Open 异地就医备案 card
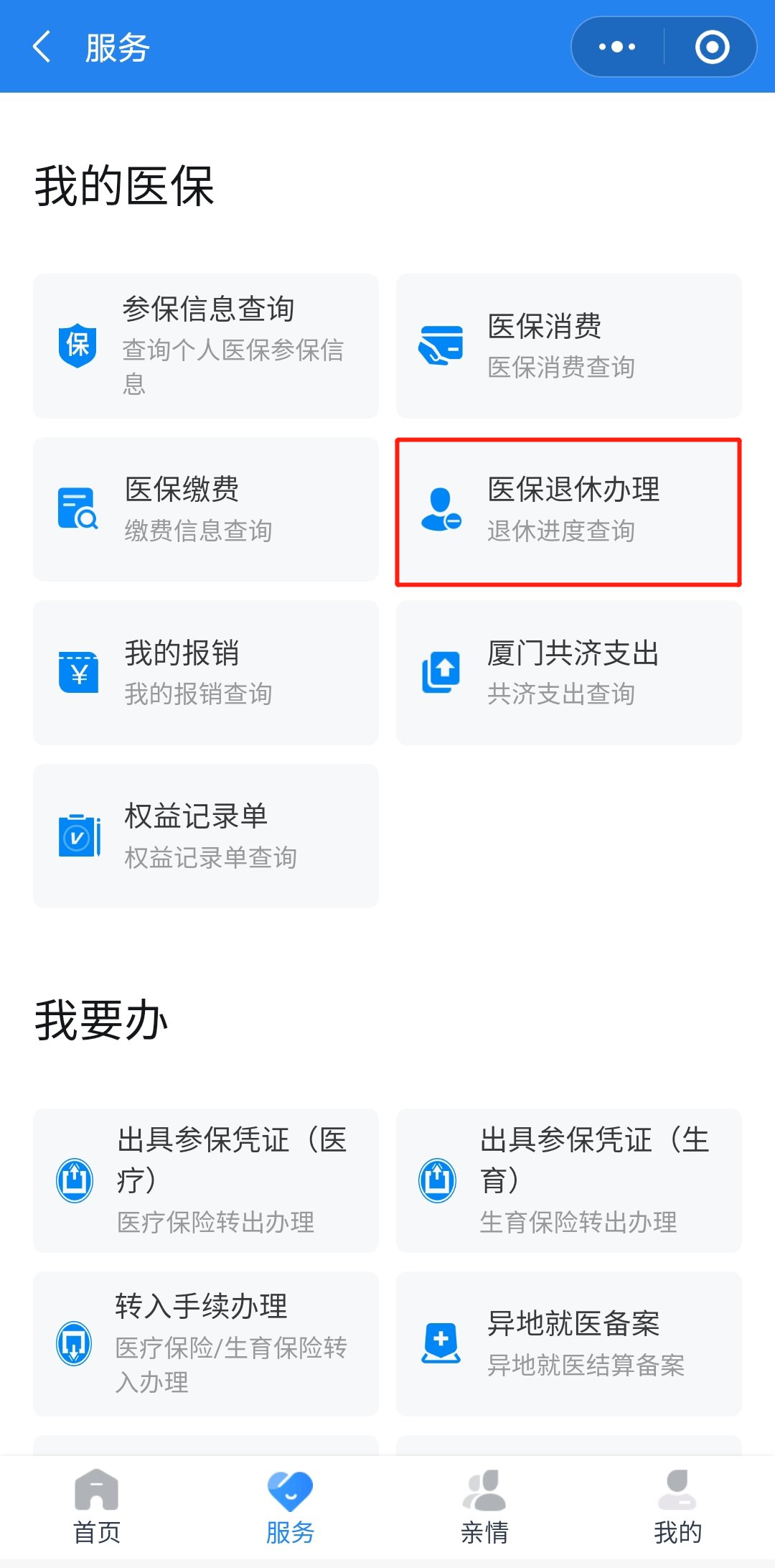 (568, 1343)
